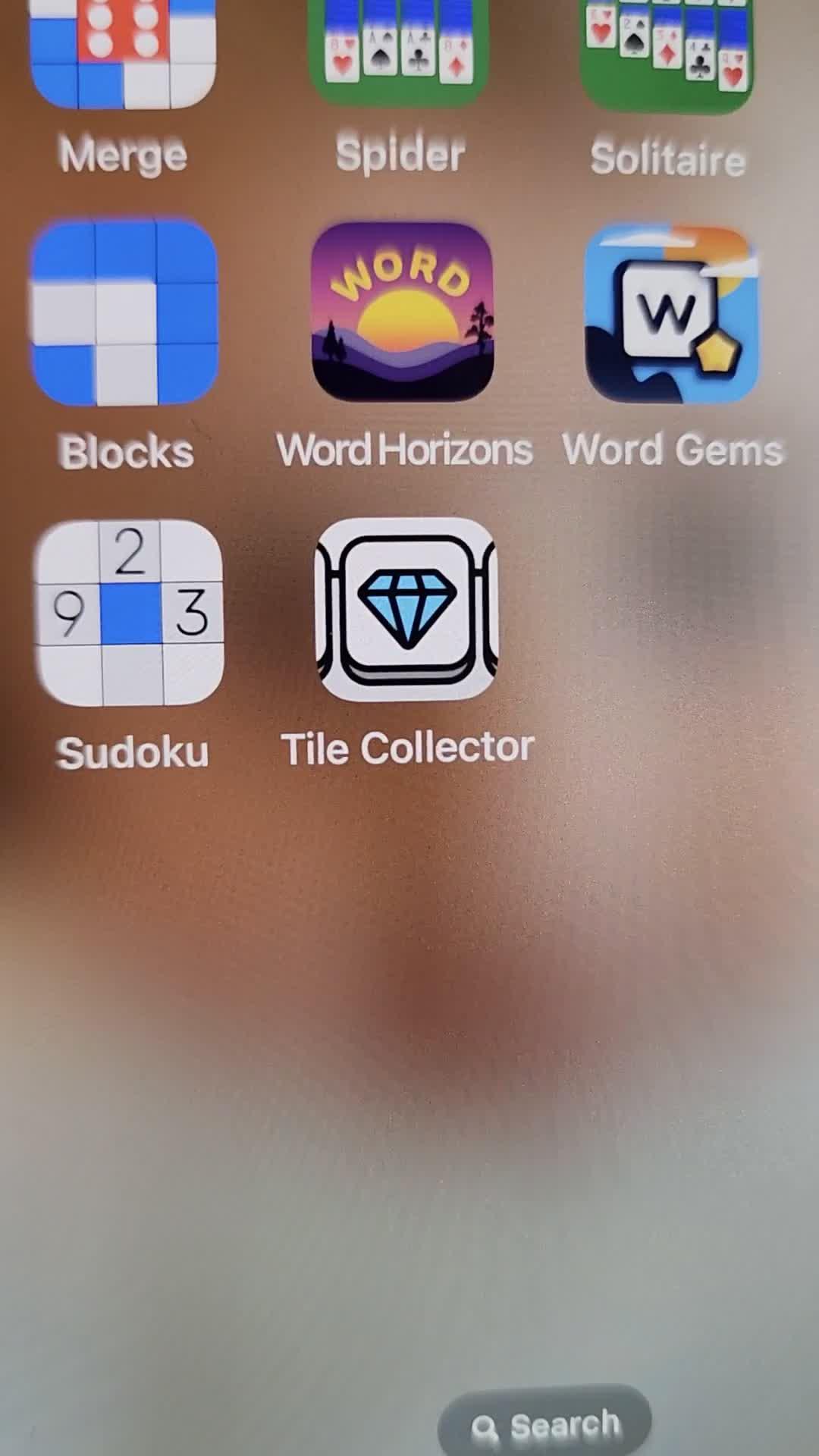Screen dimensions: 819x1456
Task: Select the Spider label under its icon
Action: pyautogui.click(x=400, y=153)
